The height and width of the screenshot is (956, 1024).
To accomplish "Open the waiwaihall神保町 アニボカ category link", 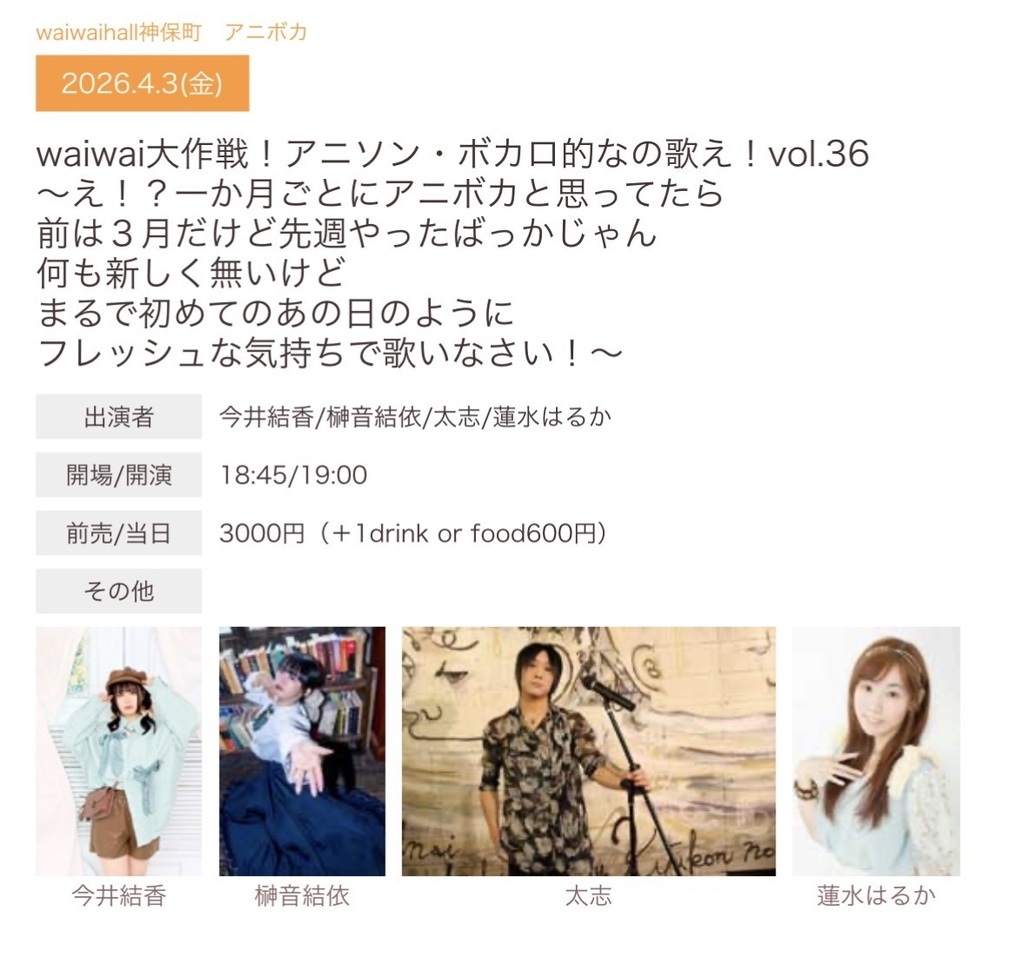I will pos(171,32).
